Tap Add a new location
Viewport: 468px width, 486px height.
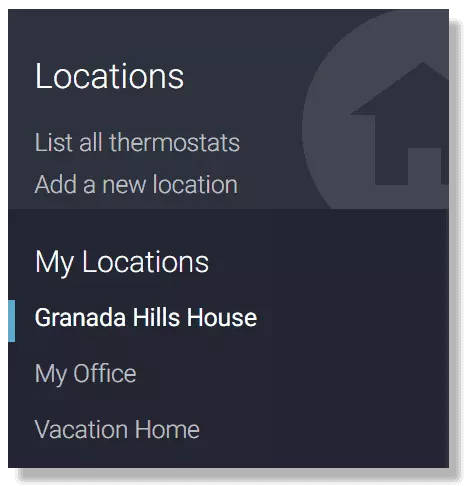(x=136, y=184)
